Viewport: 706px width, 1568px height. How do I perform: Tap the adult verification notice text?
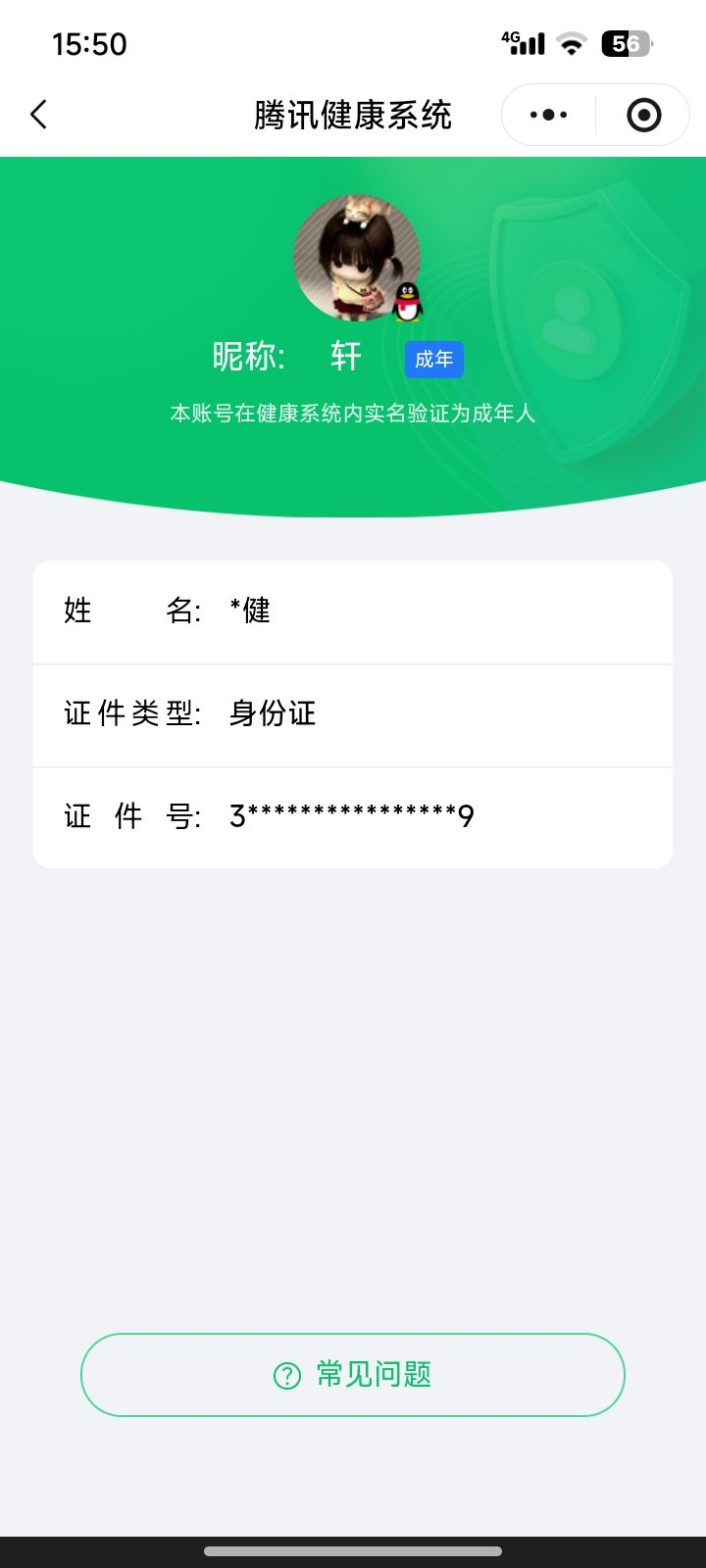pyautogui.click(x=353, y=414)
